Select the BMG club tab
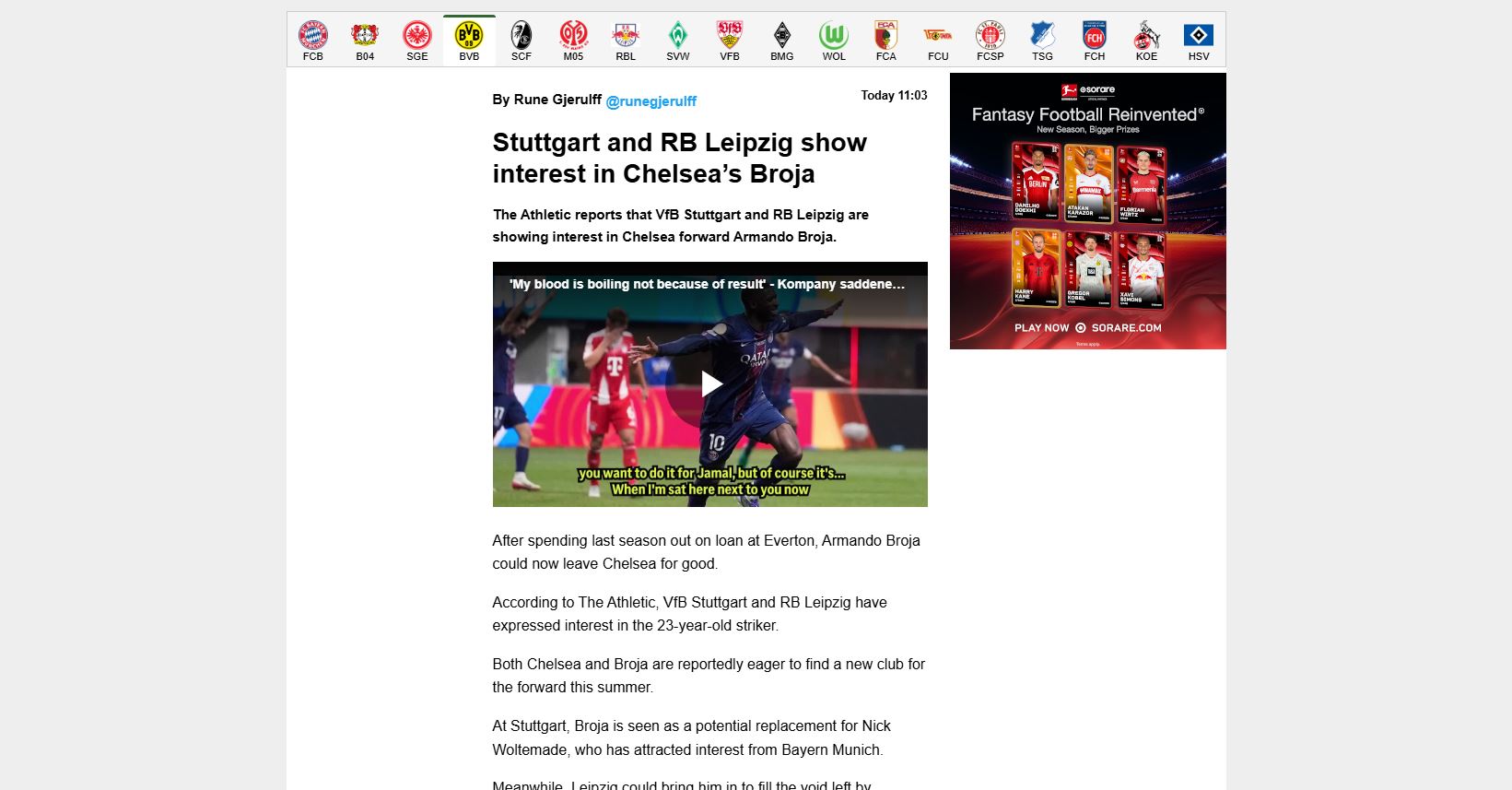The width and height of the screenshot is (1512, 790). (782, 41)
